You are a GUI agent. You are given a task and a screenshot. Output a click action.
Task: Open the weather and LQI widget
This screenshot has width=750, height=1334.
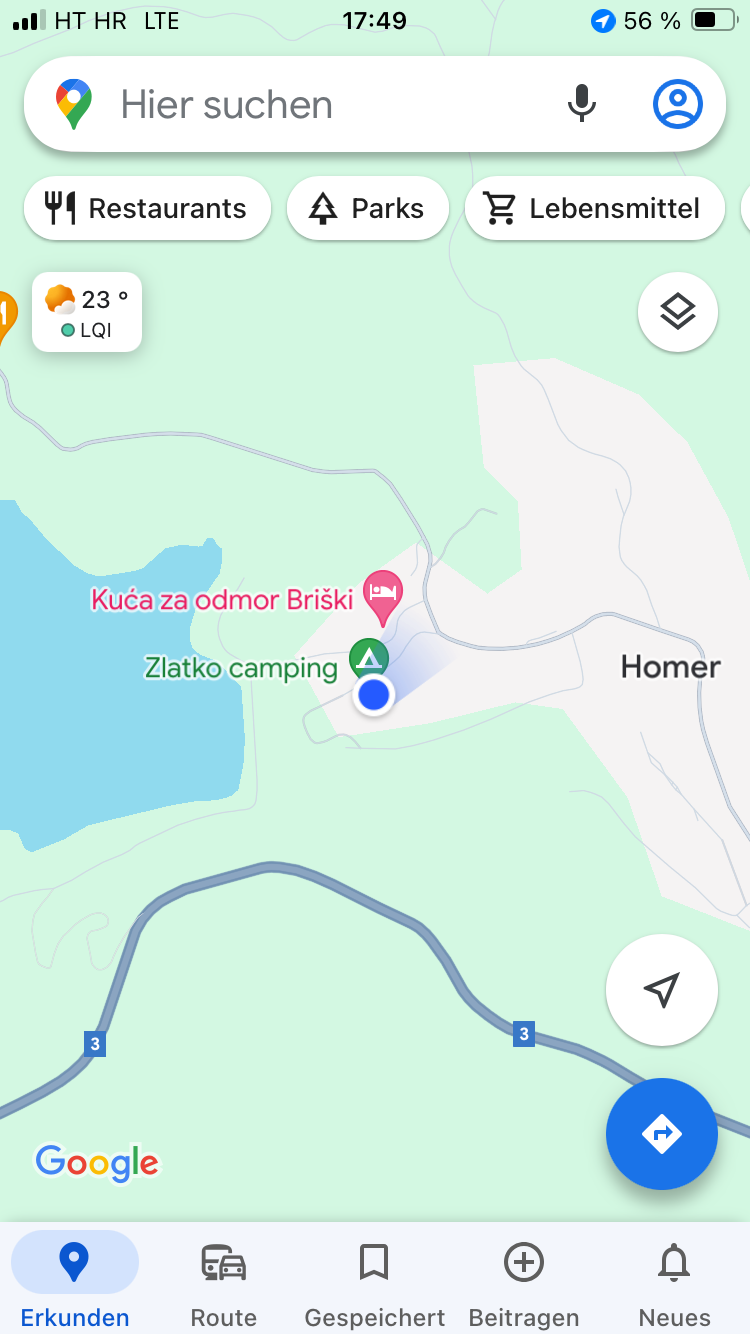click(87, 312)
